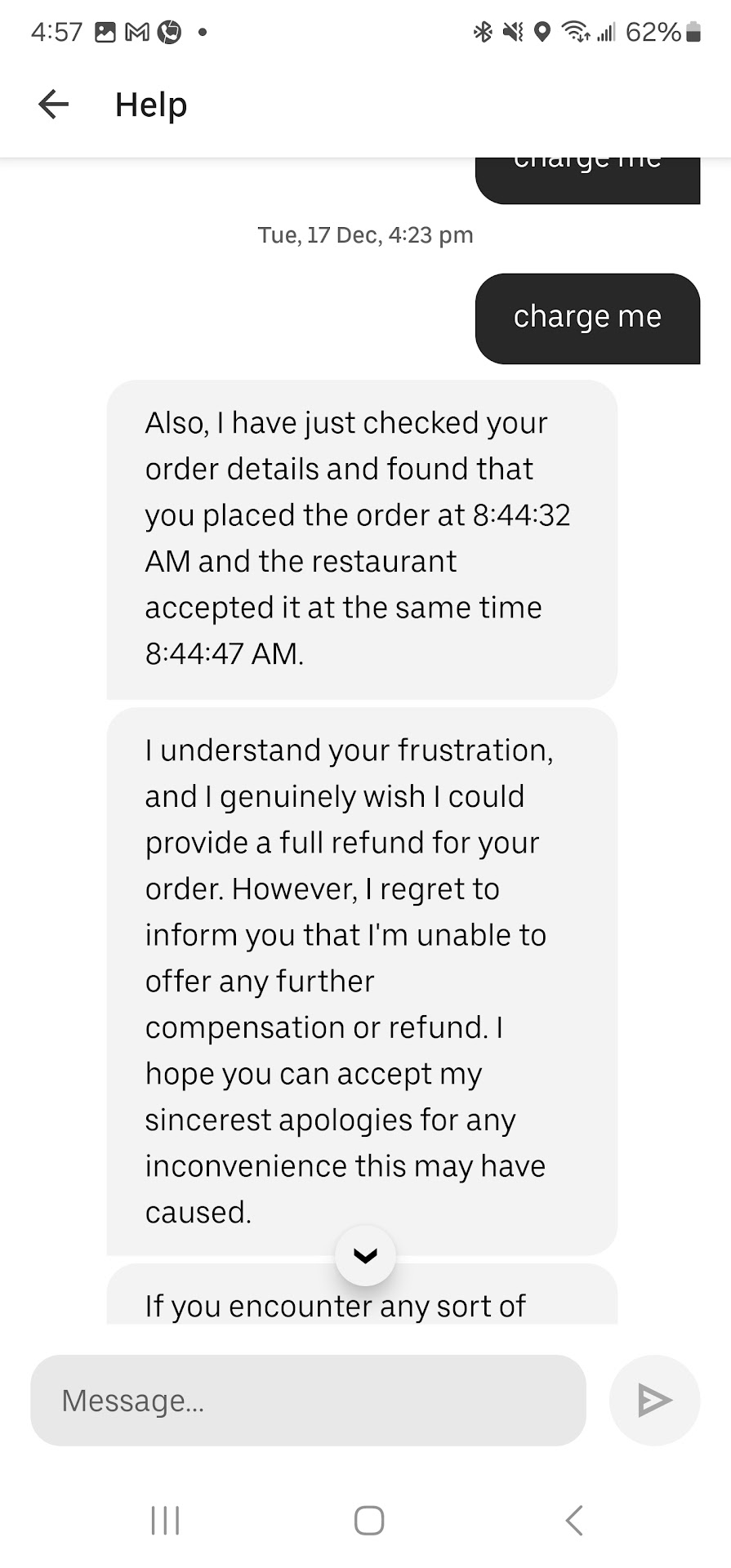Send the message with the arrow icon

(x=654, y=1401)
